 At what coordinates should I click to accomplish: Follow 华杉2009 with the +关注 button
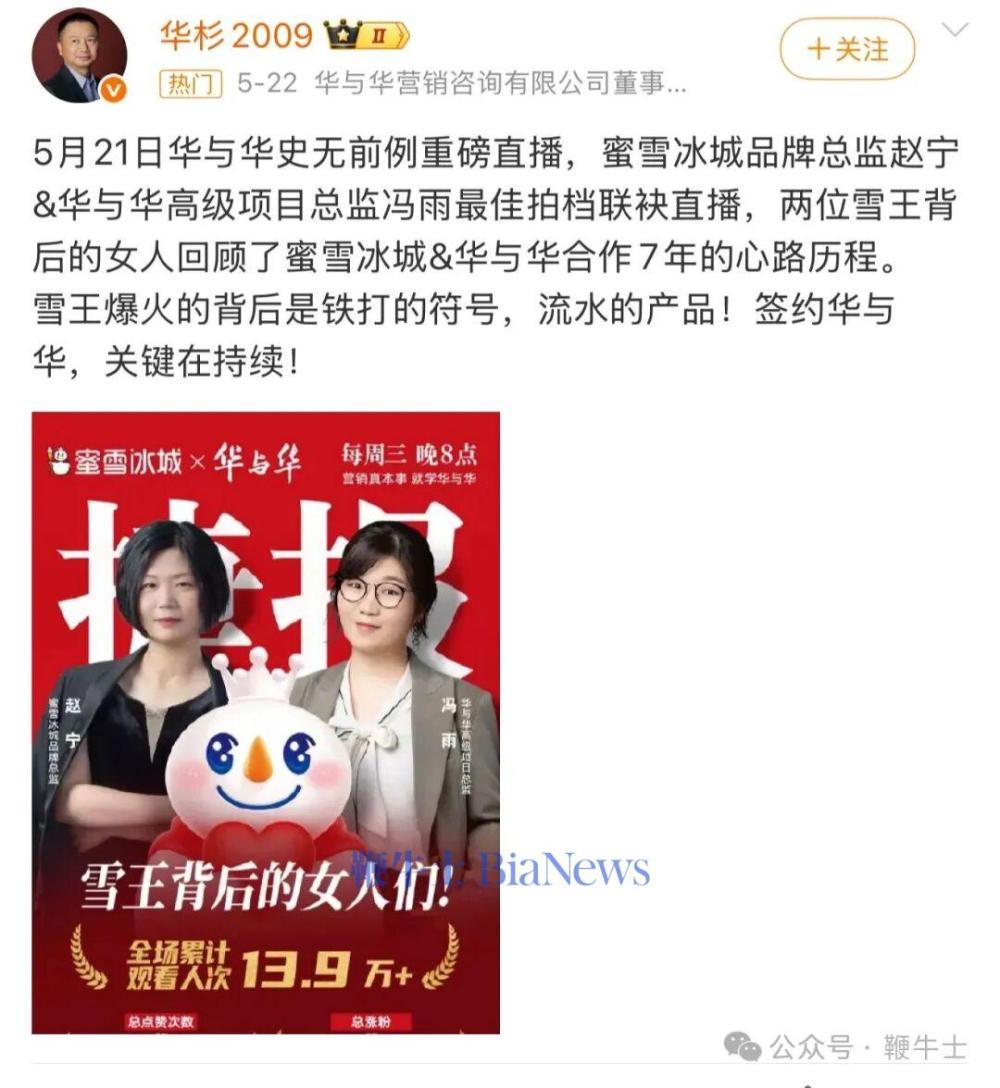coord(847,49)
